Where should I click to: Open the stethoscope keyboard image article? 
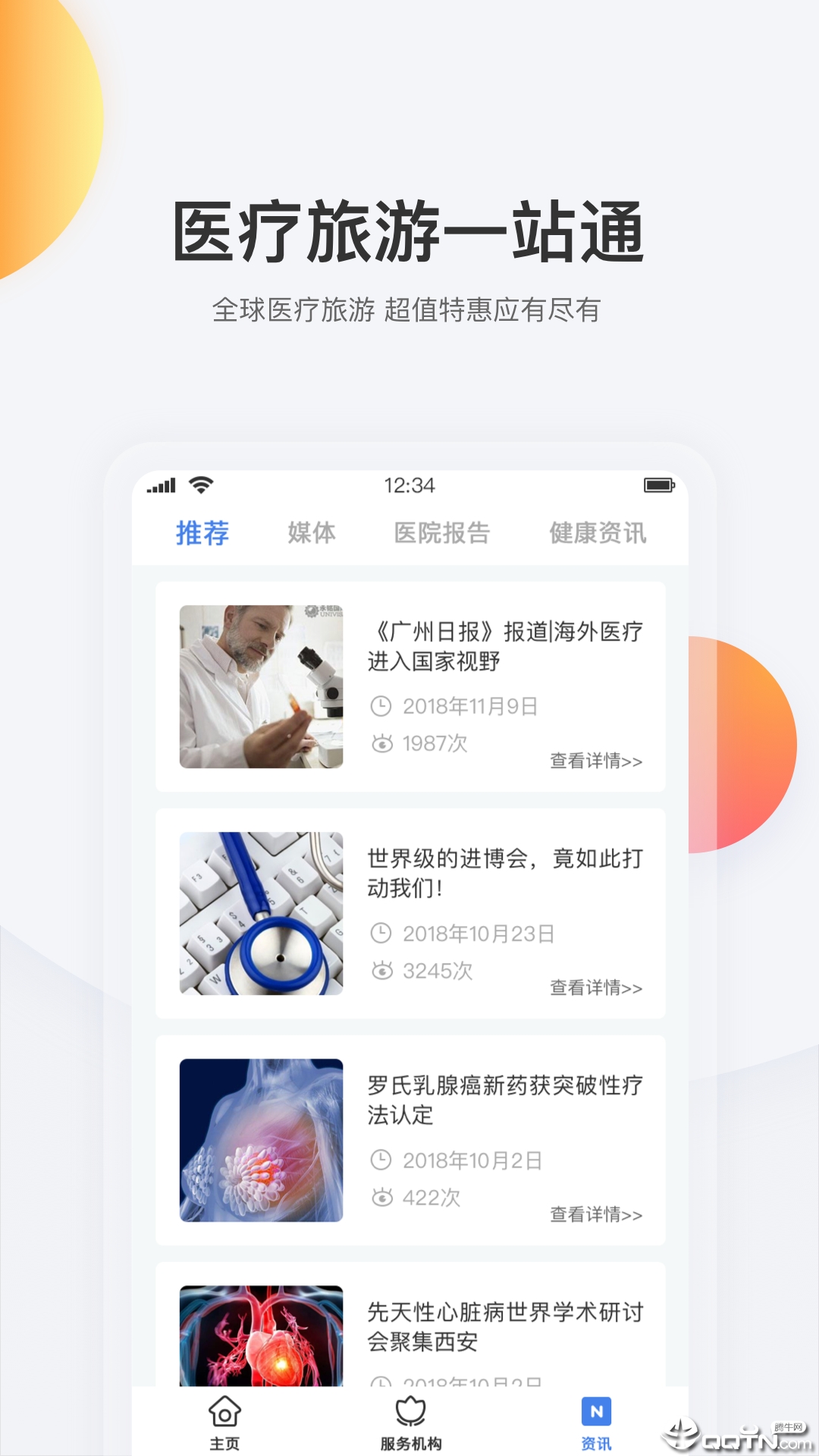261,914
